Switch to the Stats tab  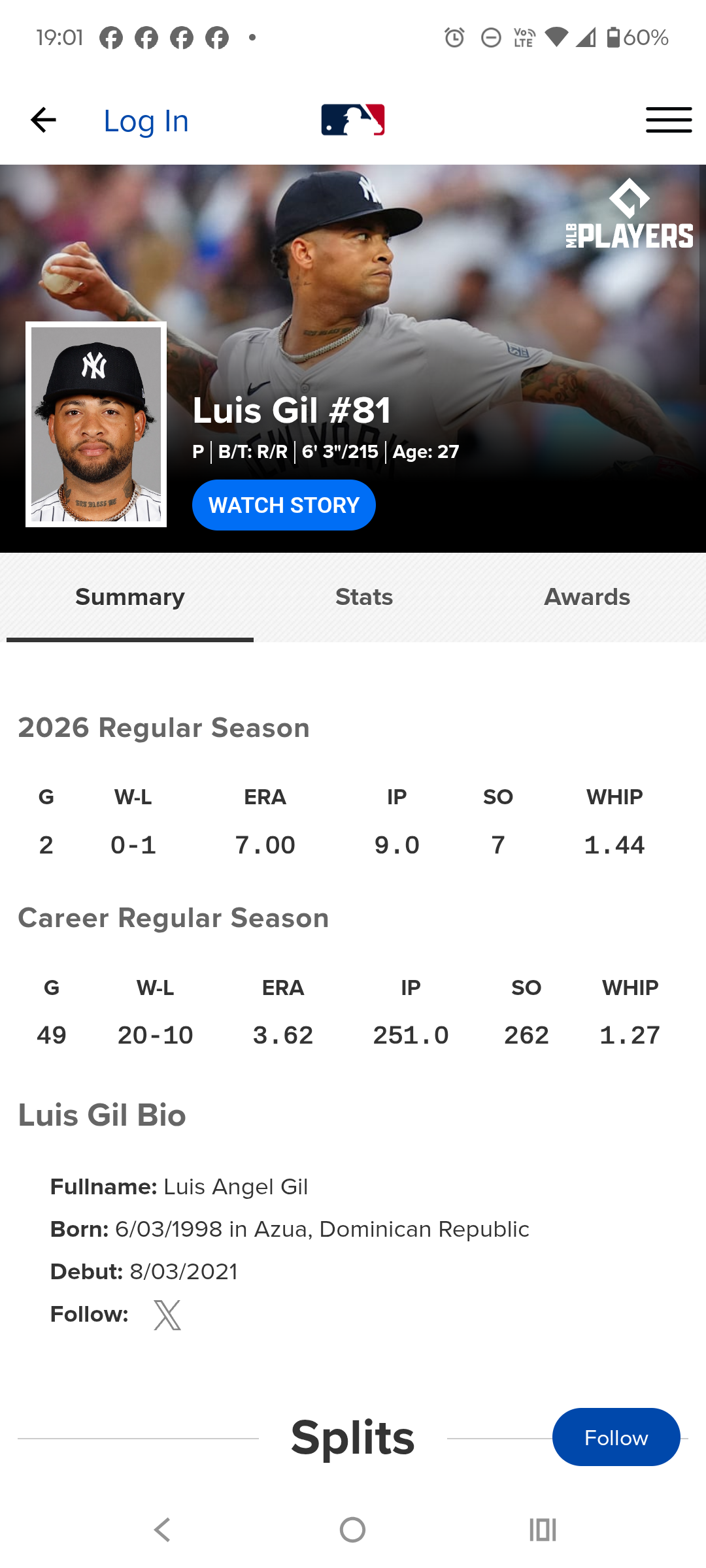[364, 597]
